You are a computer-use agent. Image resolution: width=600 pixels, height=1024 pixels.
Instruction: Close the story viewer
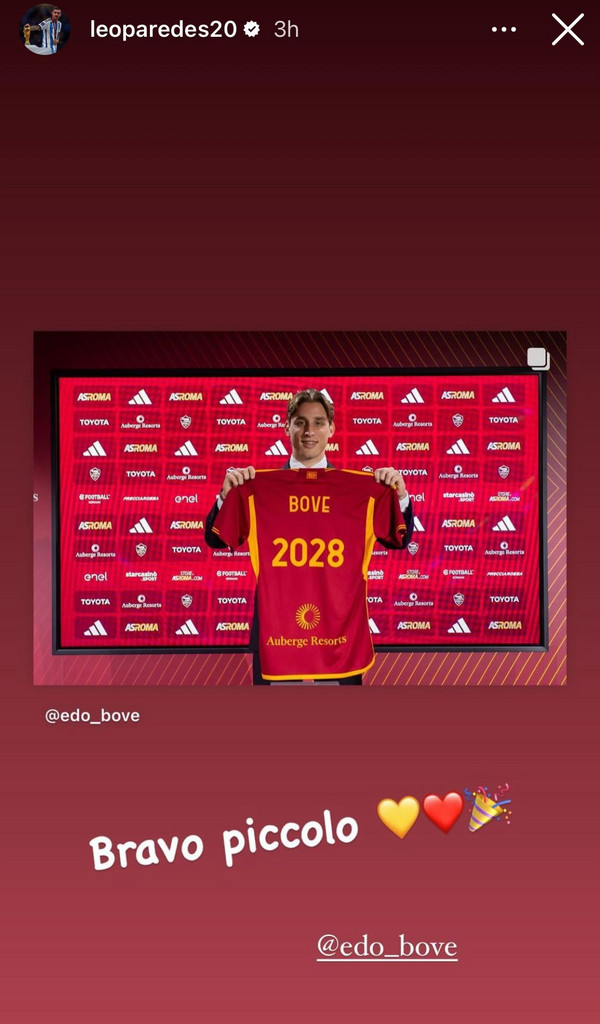567,30
